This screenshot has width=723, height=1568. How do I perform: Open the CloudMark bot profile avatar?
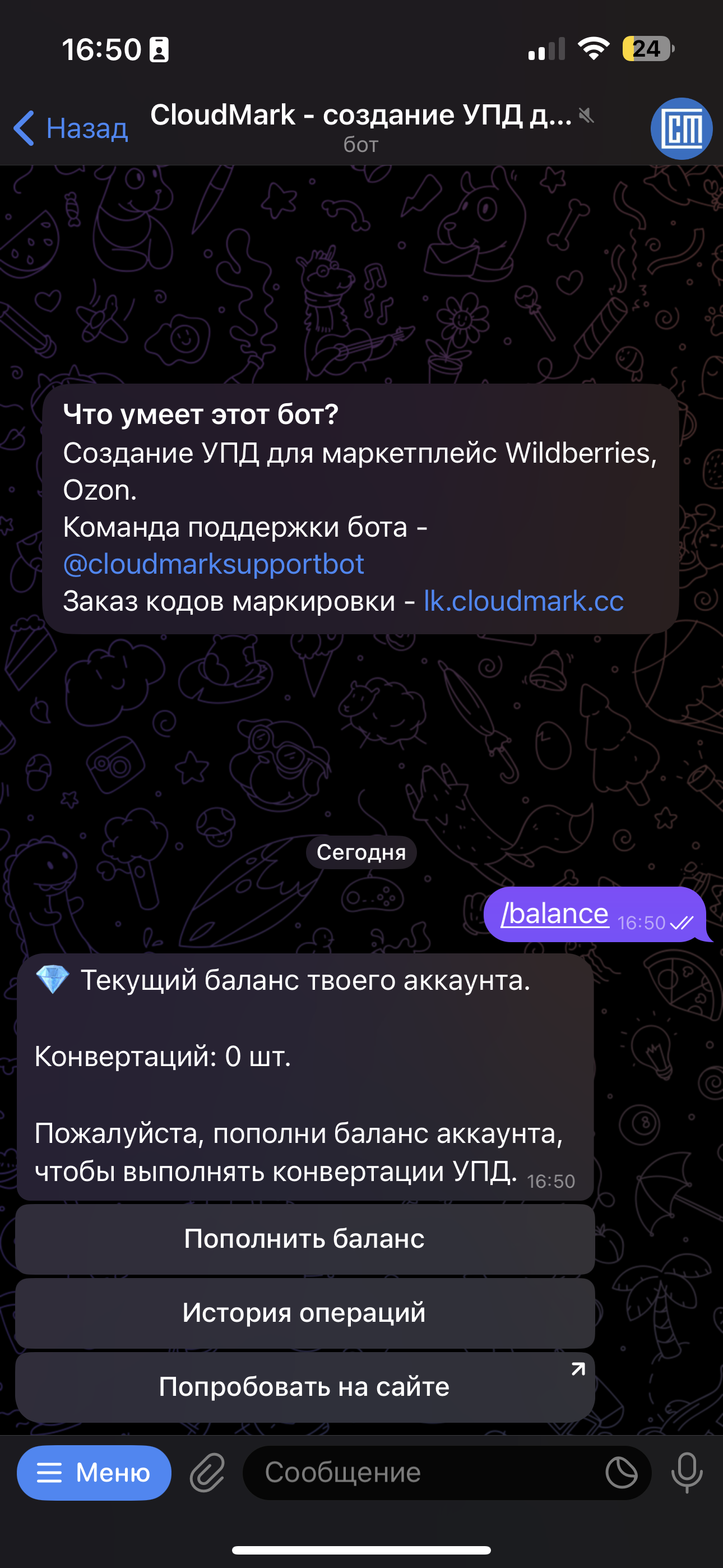(681, 128)
